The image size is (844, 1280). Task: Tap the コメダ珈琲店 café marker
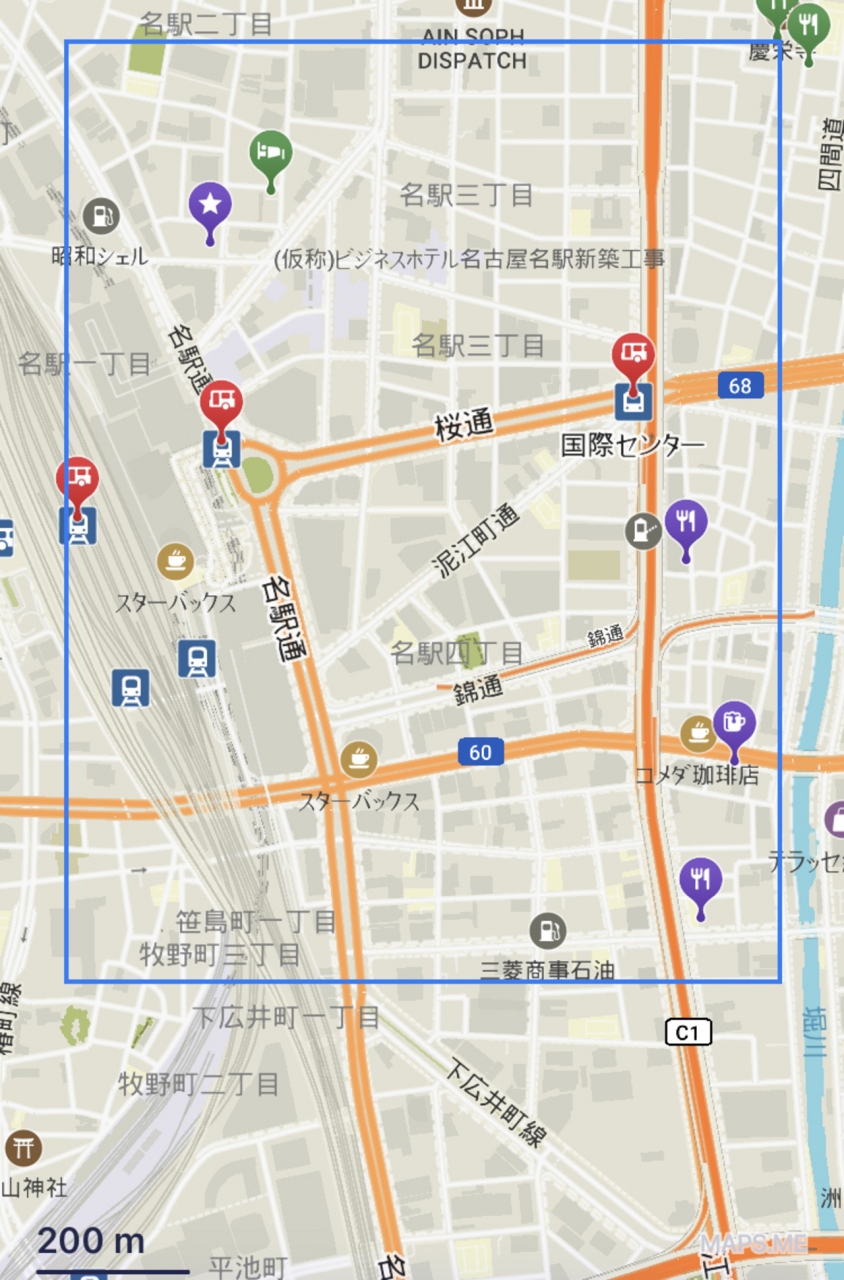coord(697,733)
